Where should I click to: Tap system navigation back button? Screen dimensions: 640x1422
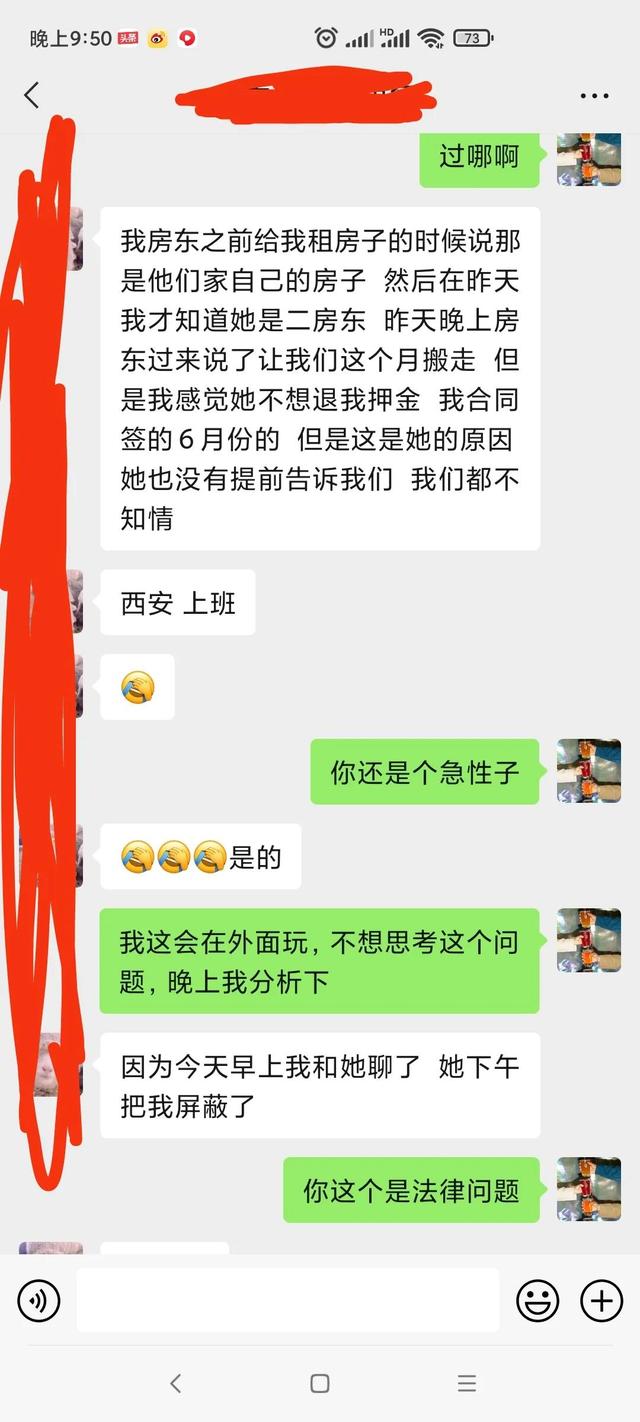pos(176,1383)
